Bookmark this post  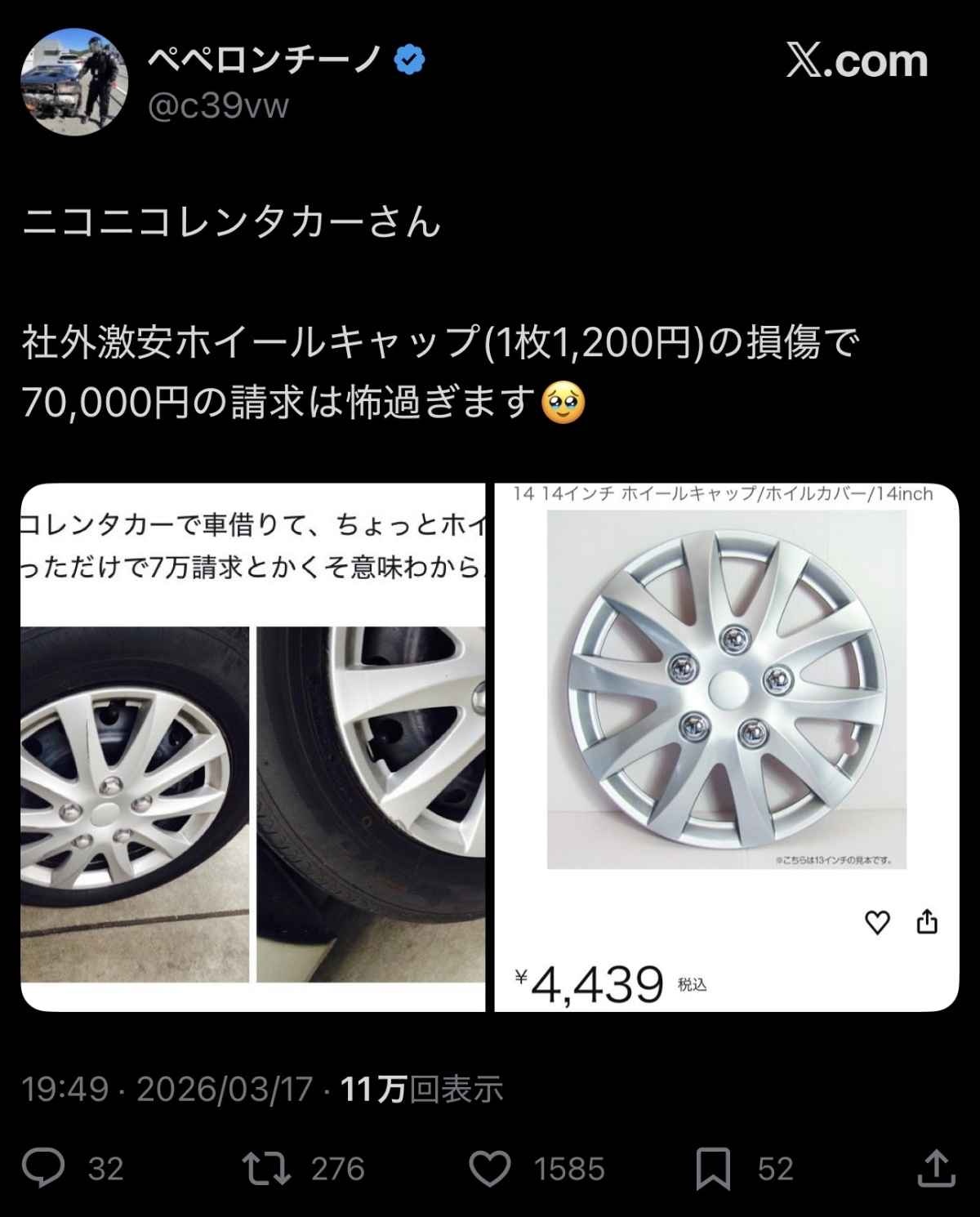(x=712, y=1168)
